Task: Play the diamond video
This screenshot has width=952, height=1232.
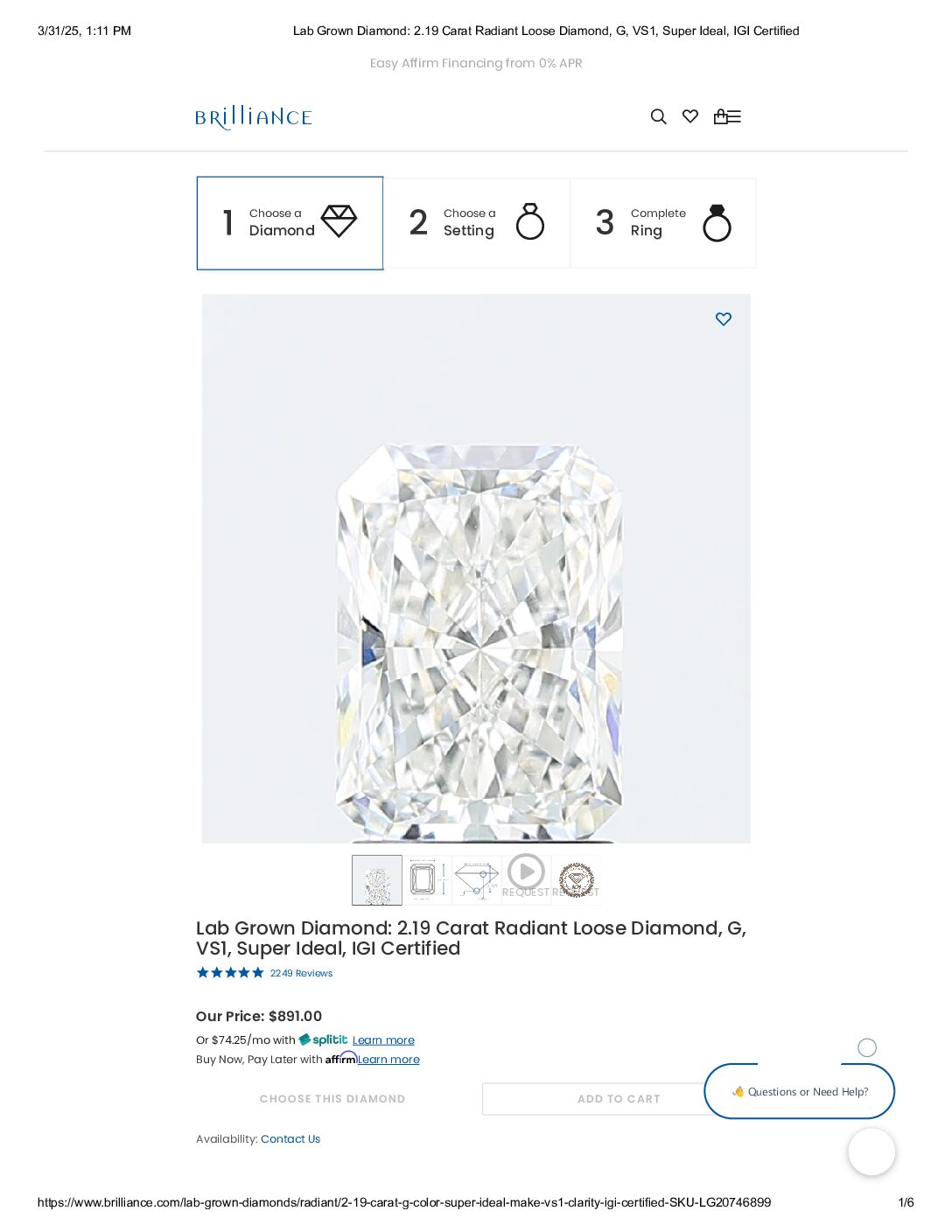Action: tap(526, 872)
